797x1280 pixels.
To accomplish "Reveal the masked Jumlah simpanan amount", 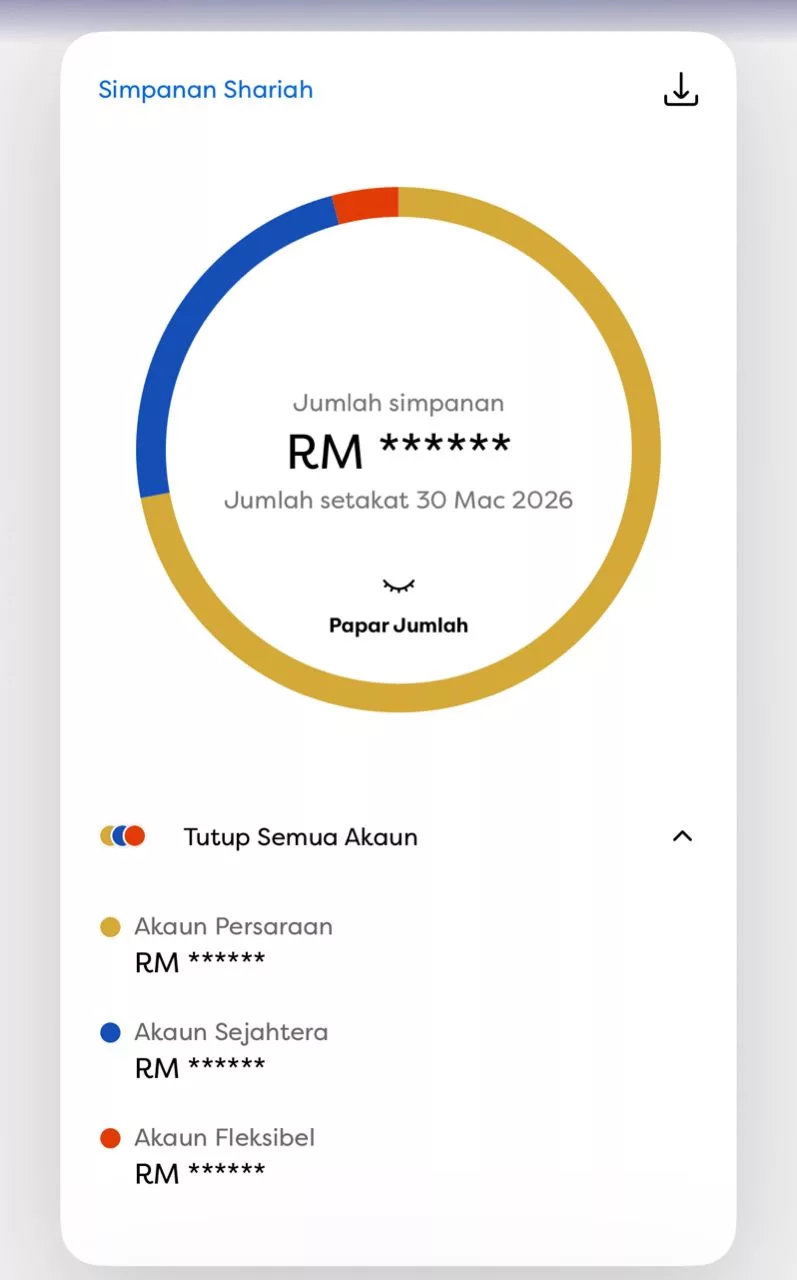I will coord(398,450).
